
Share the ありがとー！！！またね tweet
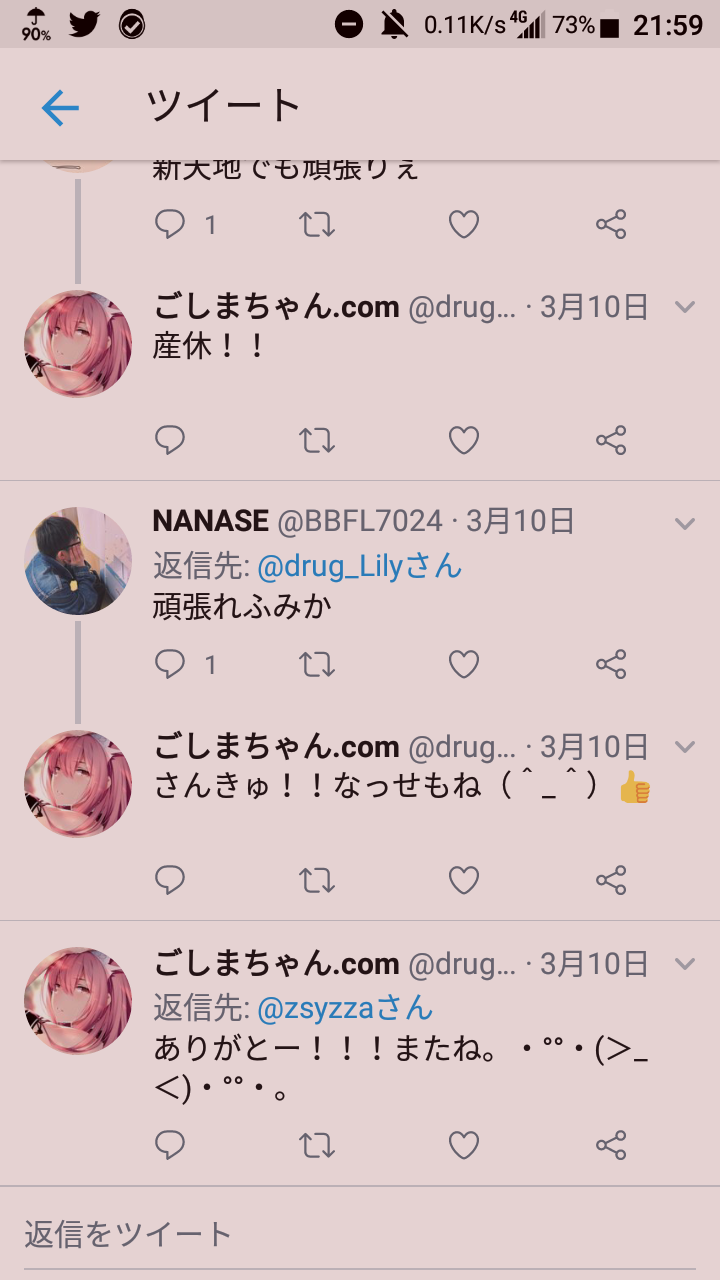click(x=611, y=1145)
